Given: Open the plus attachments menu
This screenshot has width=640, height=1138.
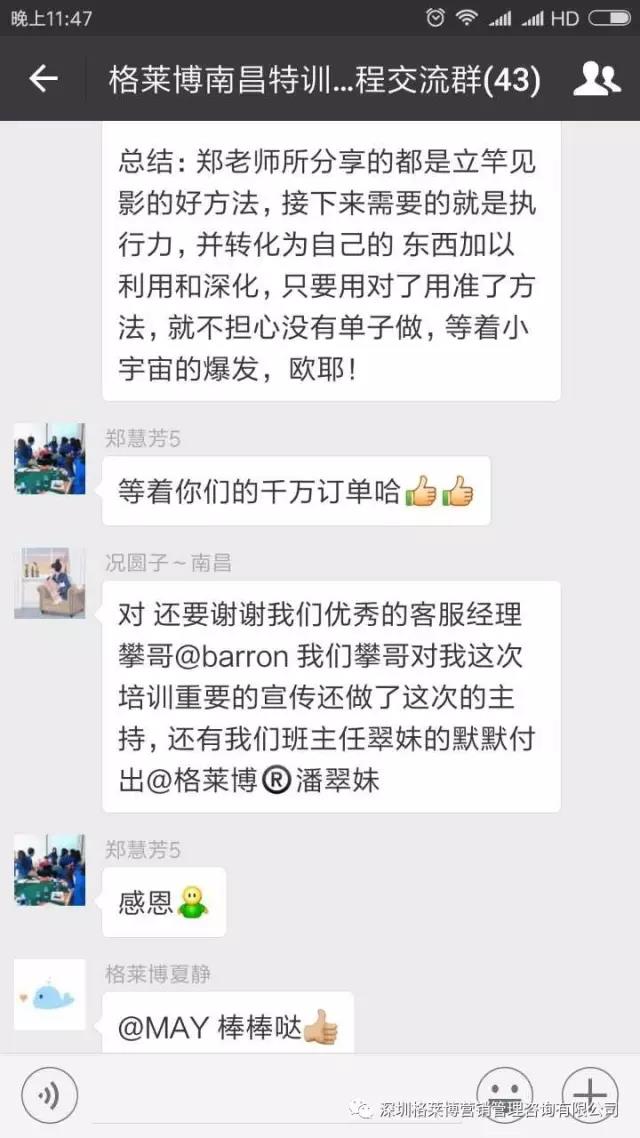Looking at the screenshot, I should point(590,1090).
